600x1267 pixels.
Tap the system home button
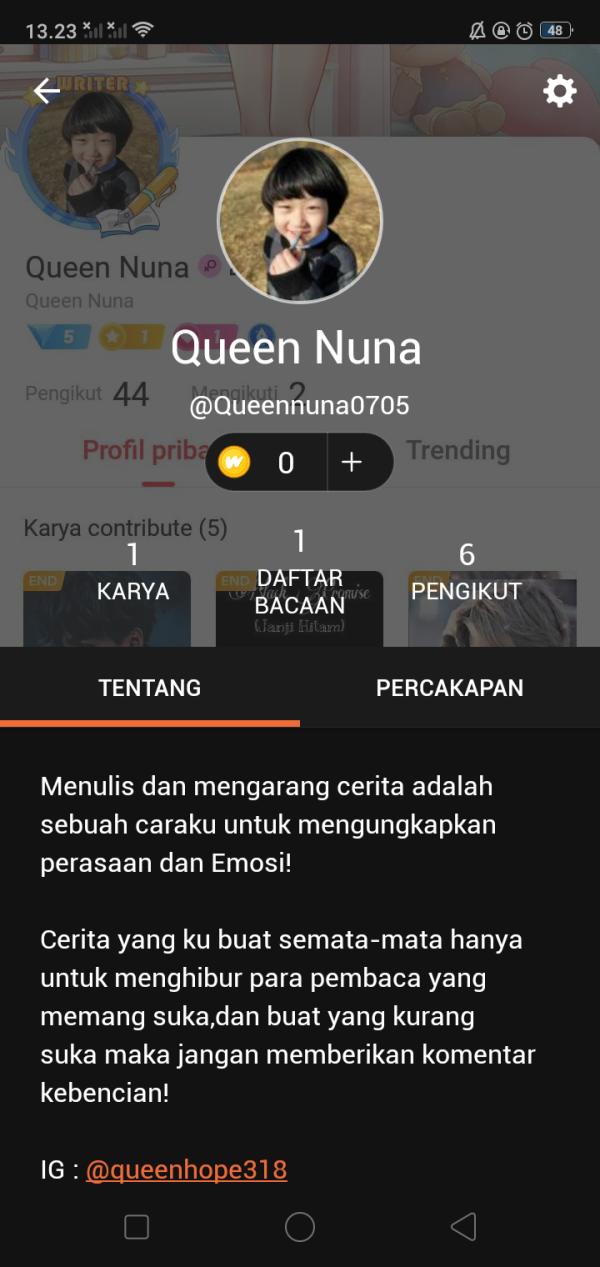pyautogui.click(x=300, y=1227)
